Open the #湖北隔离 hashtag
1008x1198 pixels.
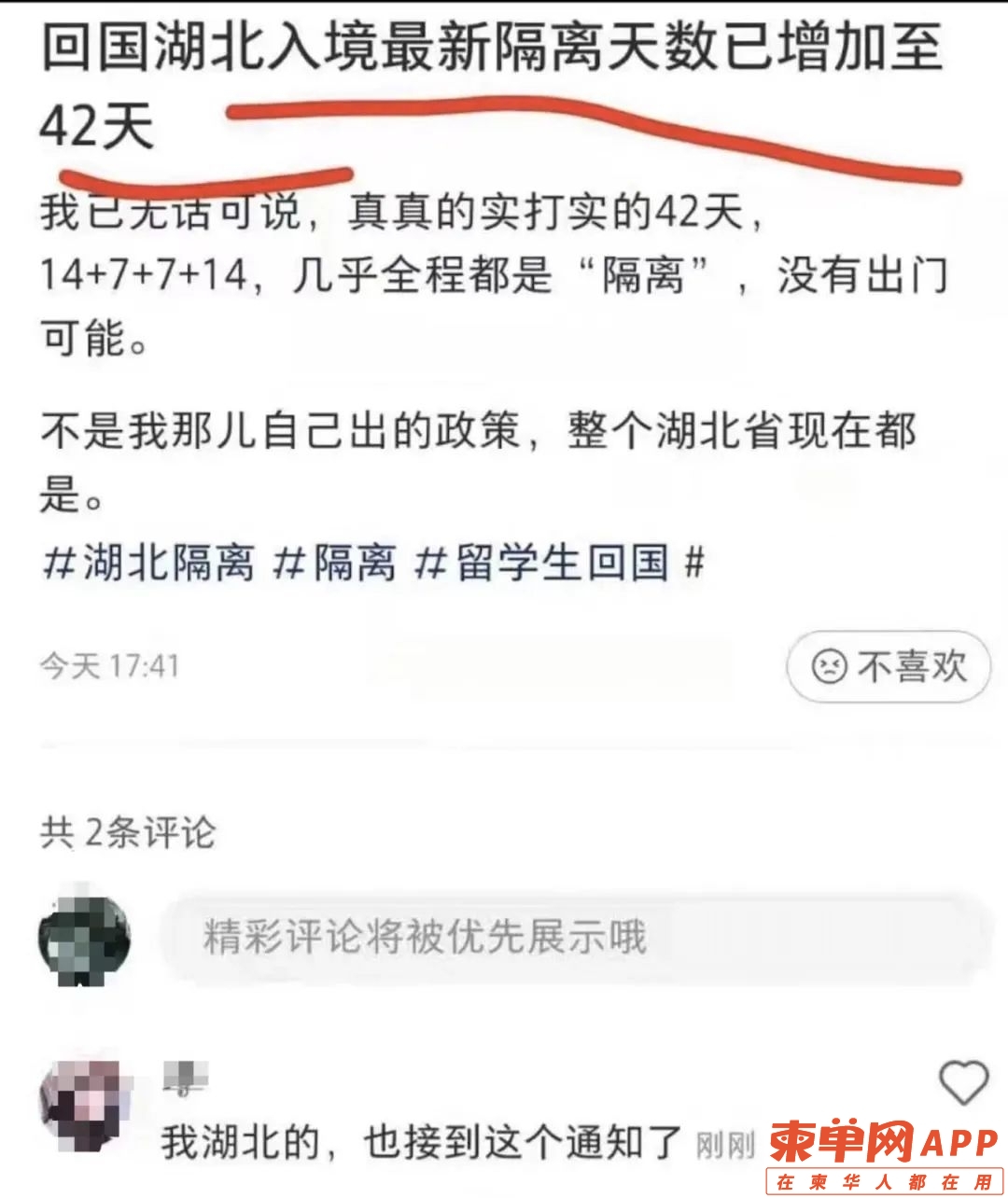pos(149,563)
